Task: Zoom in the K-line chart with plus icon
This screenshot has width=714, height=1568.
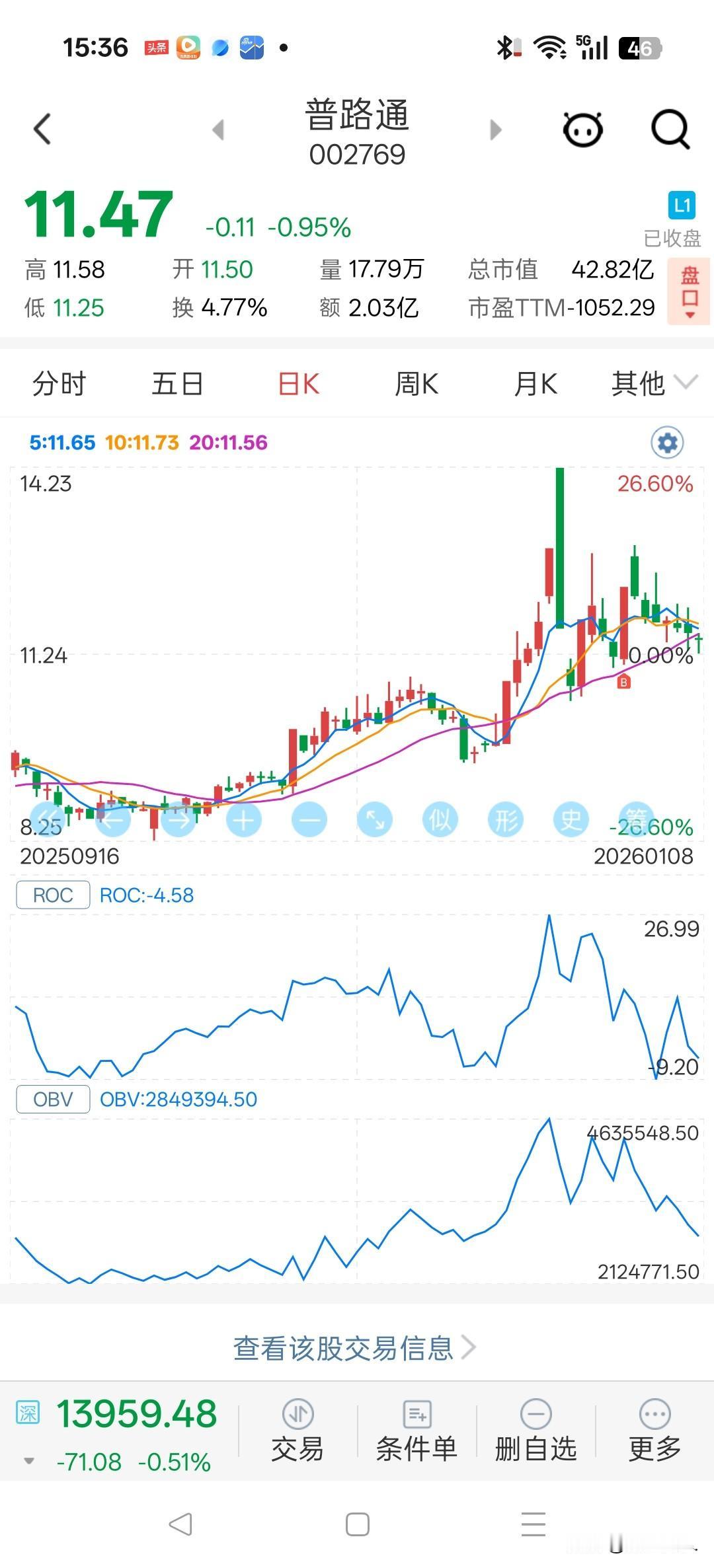Action: (x=243, y=818)
